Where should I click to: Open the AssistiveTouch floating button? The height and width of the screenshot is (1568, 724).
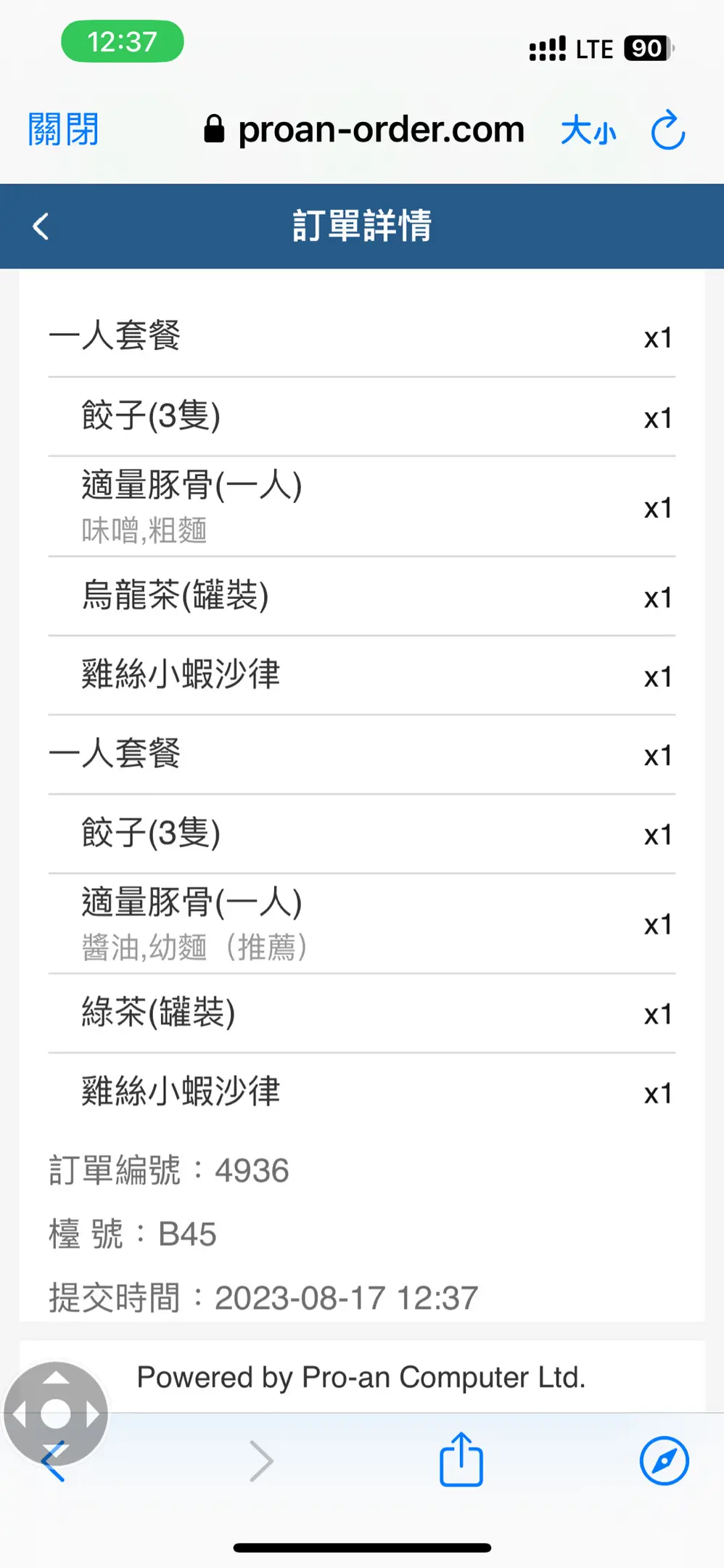56,1413
